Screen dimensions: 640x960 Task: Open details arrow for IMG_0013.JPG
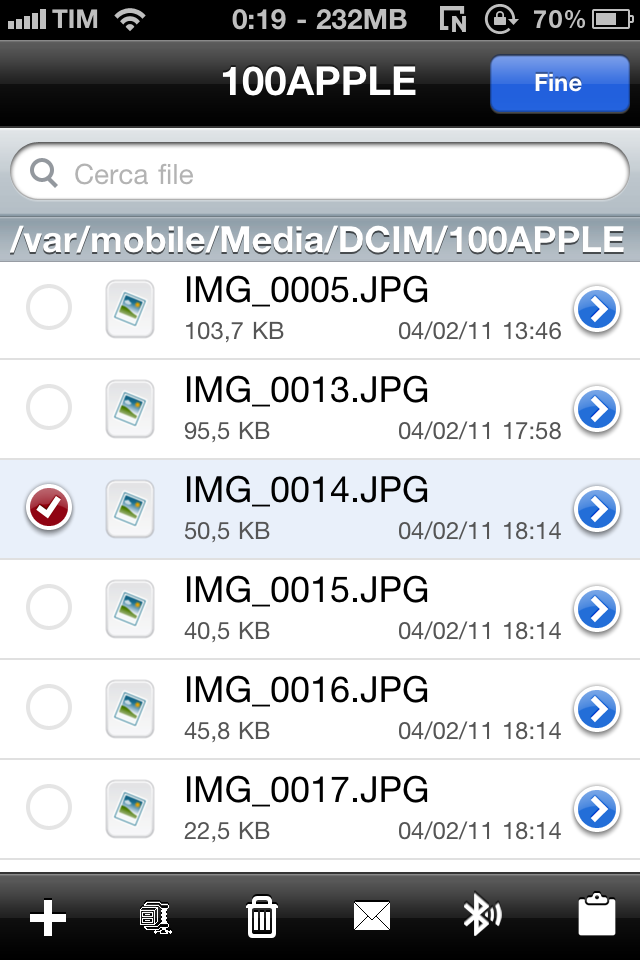tap(597, 410)
